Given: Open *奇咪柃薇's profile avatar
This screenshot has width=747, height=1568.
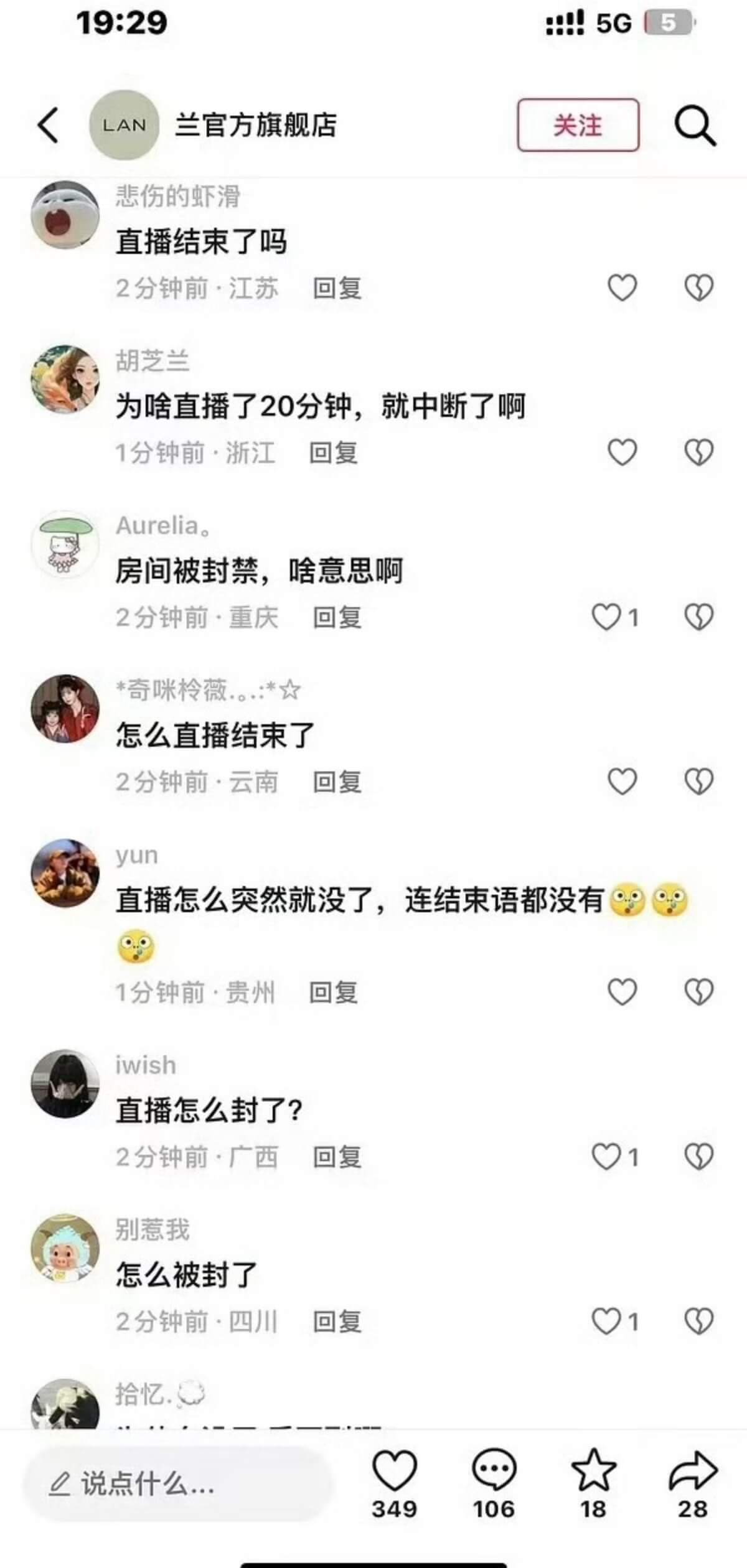Looking at the screenshot, I should click(x=65, y=708).
